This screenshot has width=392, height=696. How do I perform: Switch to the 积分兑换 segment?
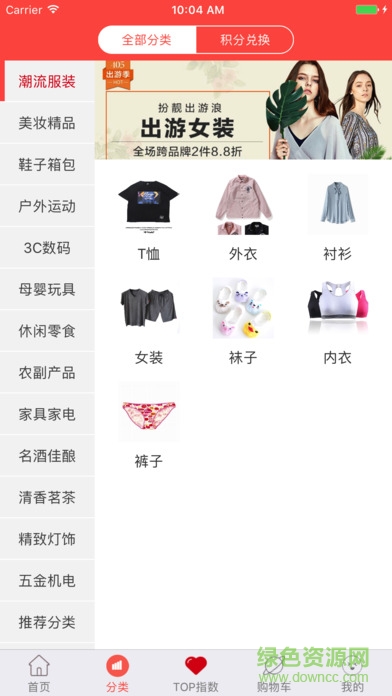245,40
